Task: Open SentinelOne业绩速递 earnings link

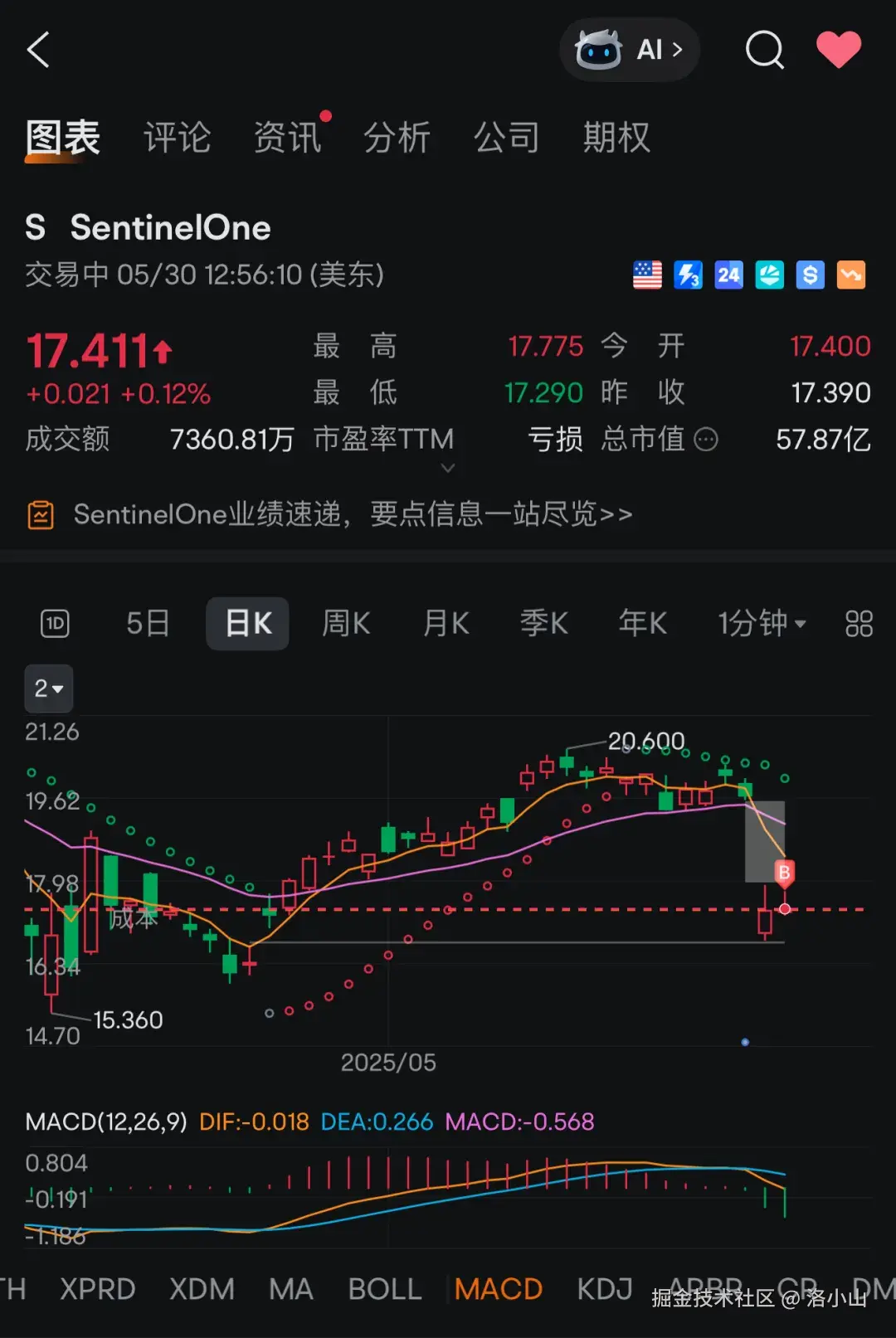Action: pos(353,514)
